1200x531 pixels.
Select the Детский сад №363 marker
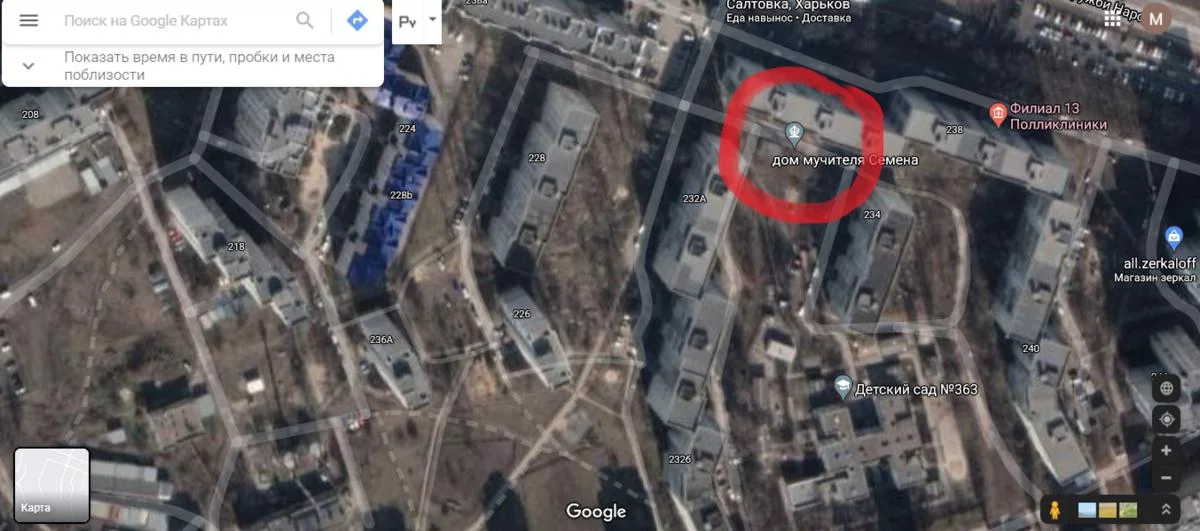[x=844, y=387]
